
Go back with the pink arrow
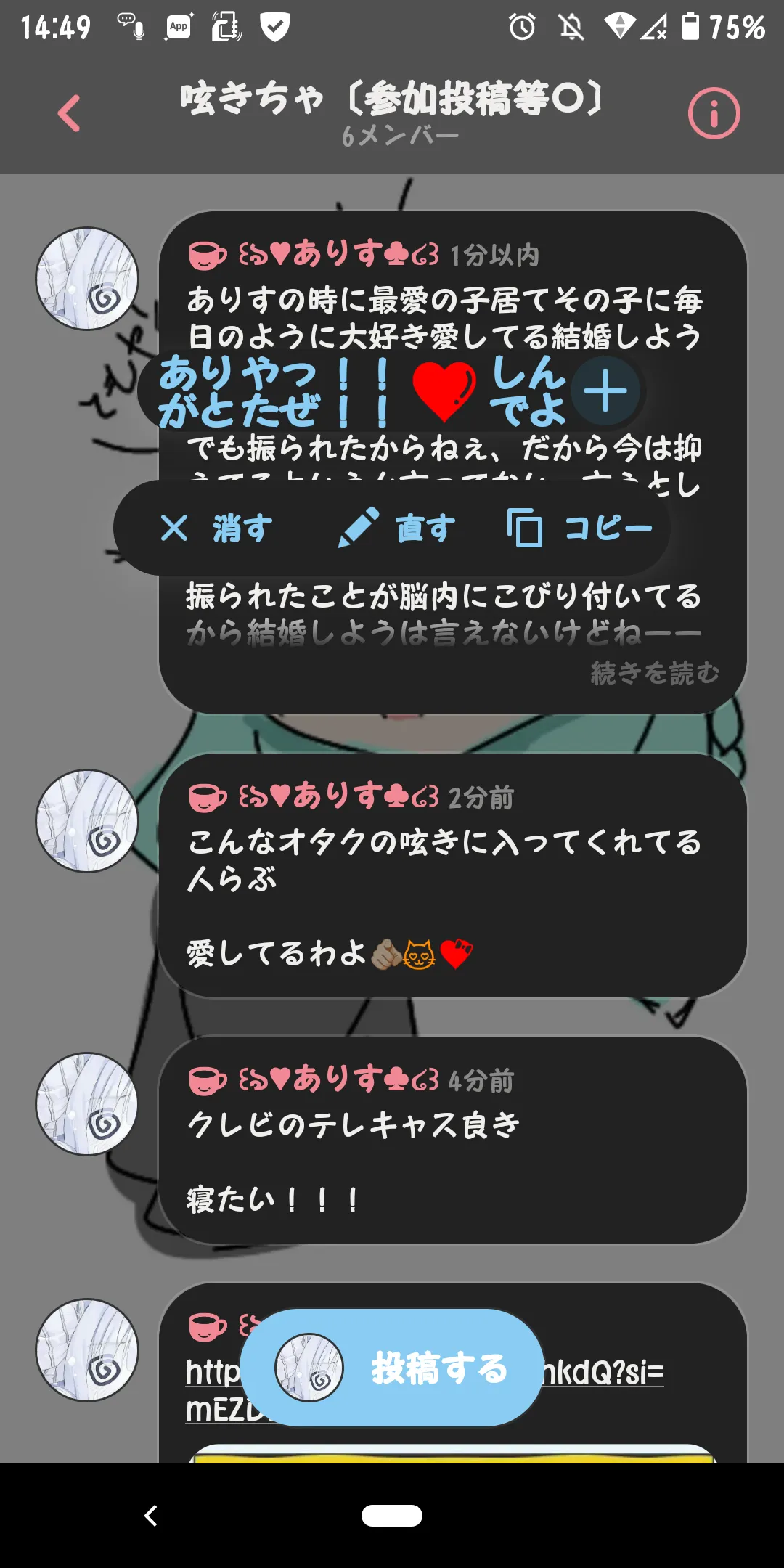[69, 114]
